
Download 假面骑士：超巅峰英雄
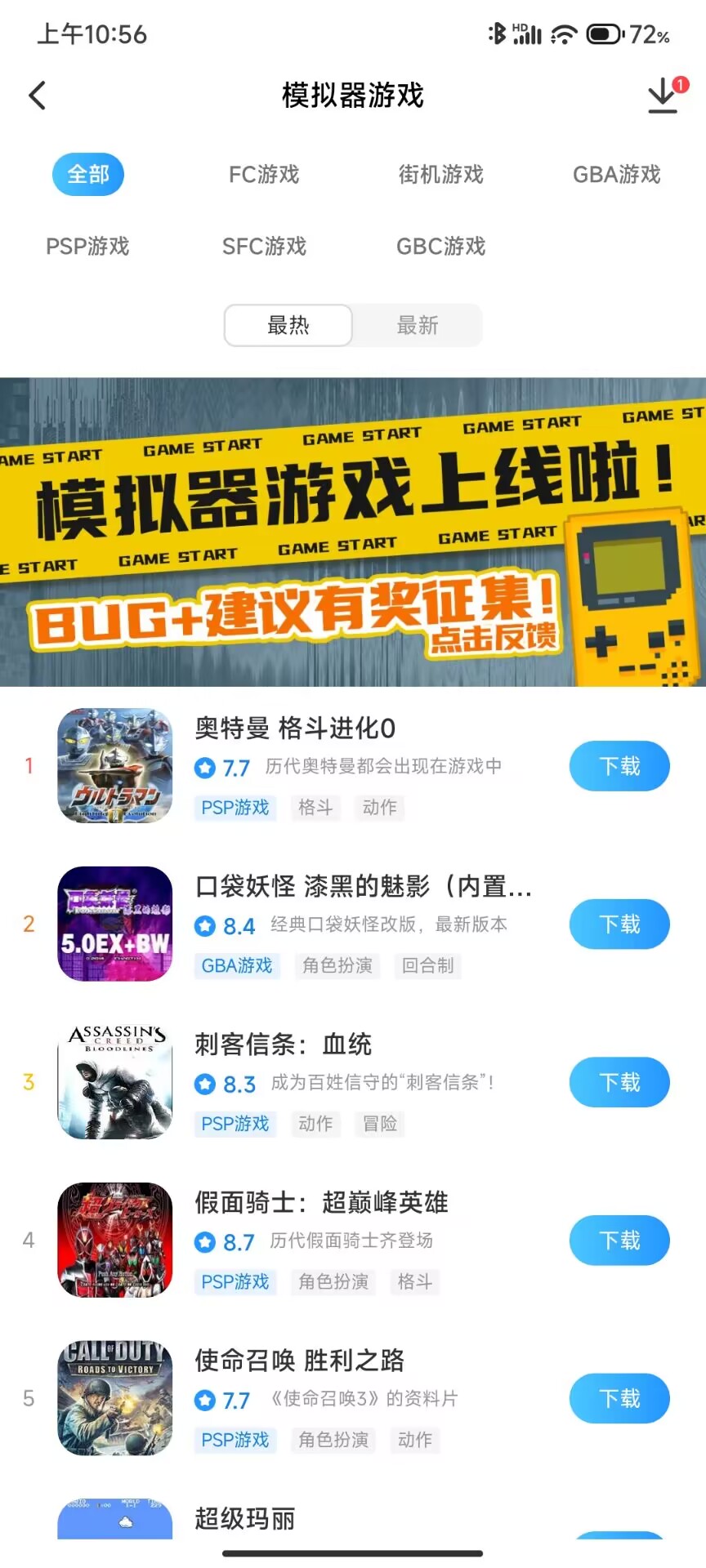619,1241
